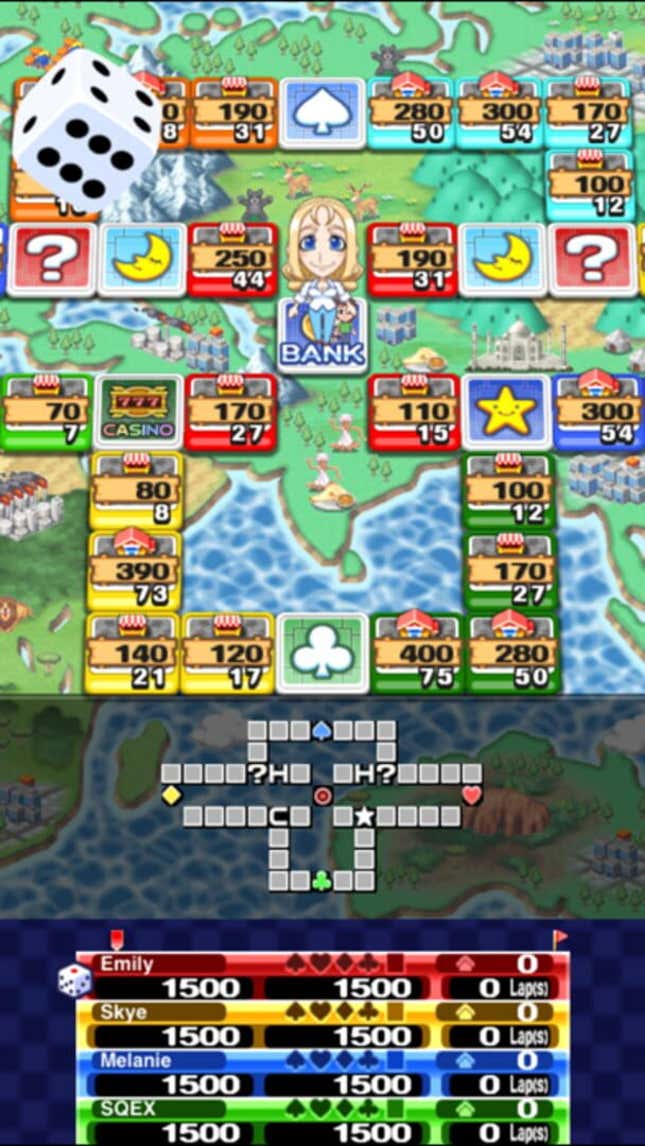View the yellow shop priced 120
Image resolution: width=645 pixels, height=1146 pixels.
(x=227, y=653)
